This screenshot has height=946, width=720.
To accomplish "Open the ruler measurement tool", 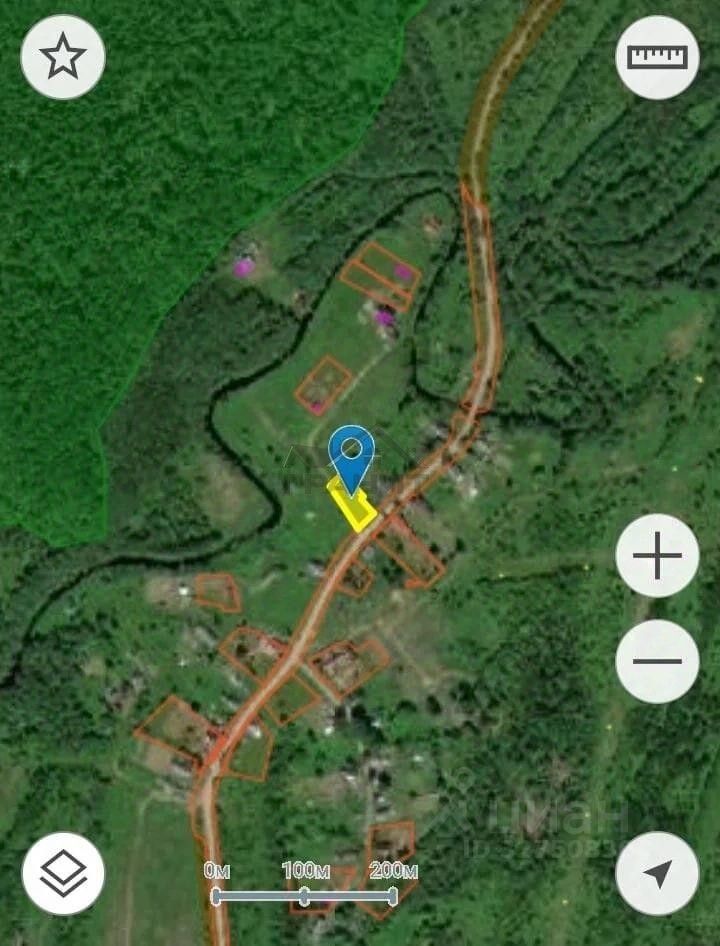I will (x=657, y=57).
